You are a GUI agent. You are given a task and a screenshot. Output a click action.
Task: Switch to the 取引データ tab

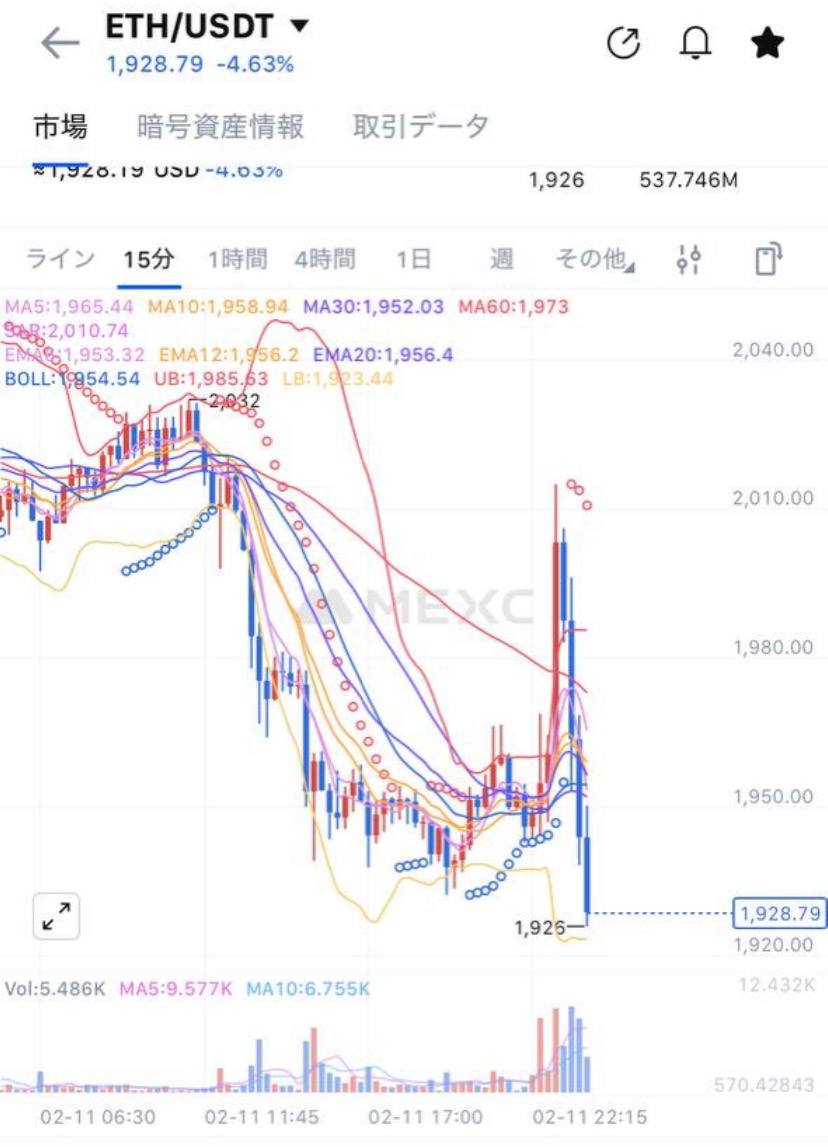pos(421,127)
